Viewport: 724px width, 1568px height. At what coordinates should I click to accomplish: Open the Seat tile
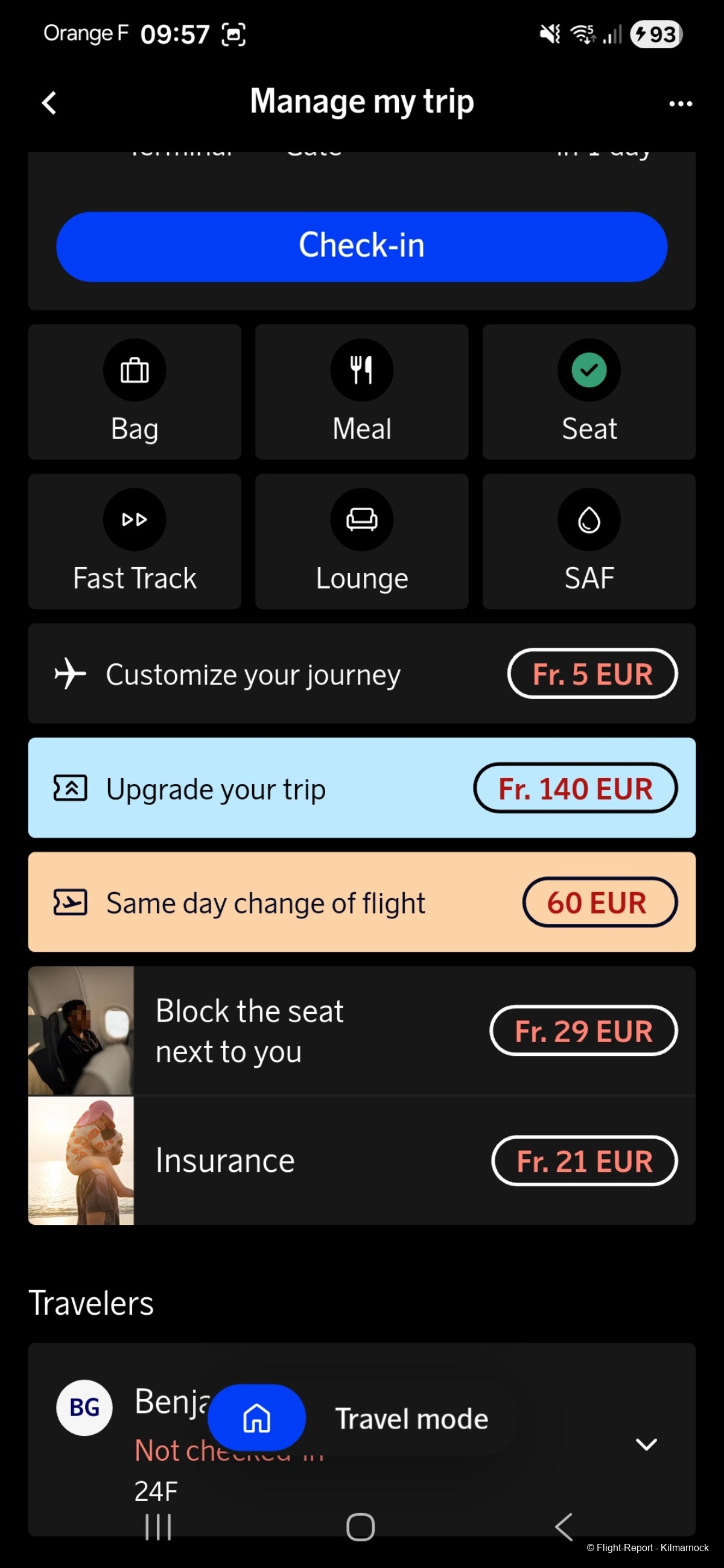[588, 391]
